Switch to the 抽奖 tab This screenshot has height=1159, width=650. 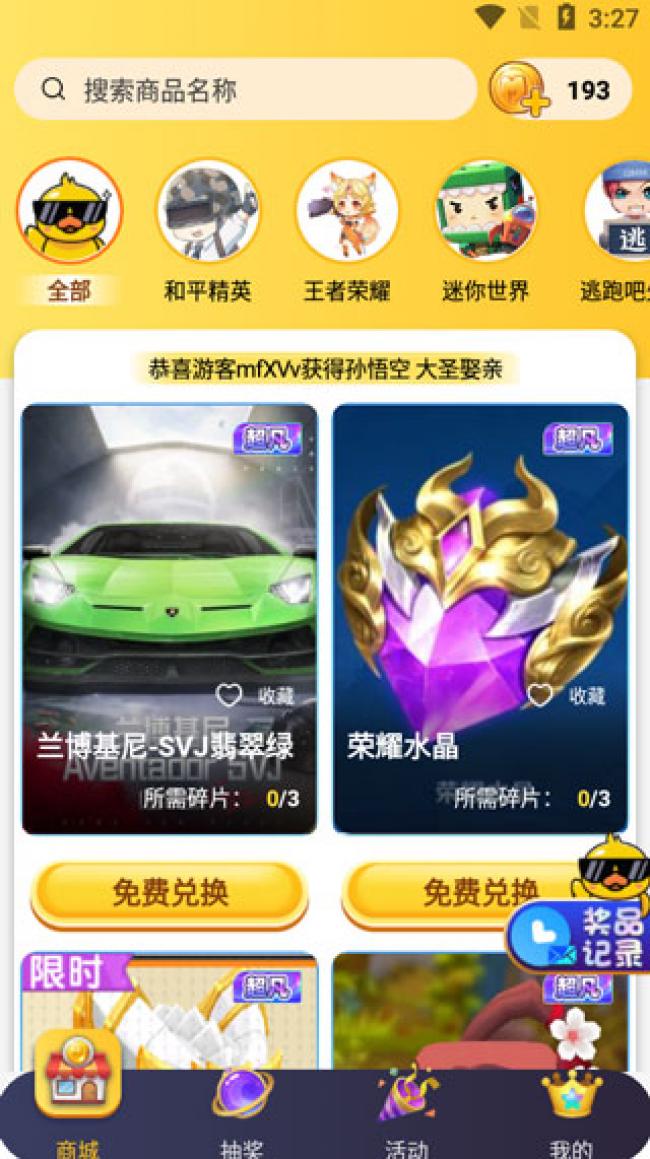coord(241,1110)
